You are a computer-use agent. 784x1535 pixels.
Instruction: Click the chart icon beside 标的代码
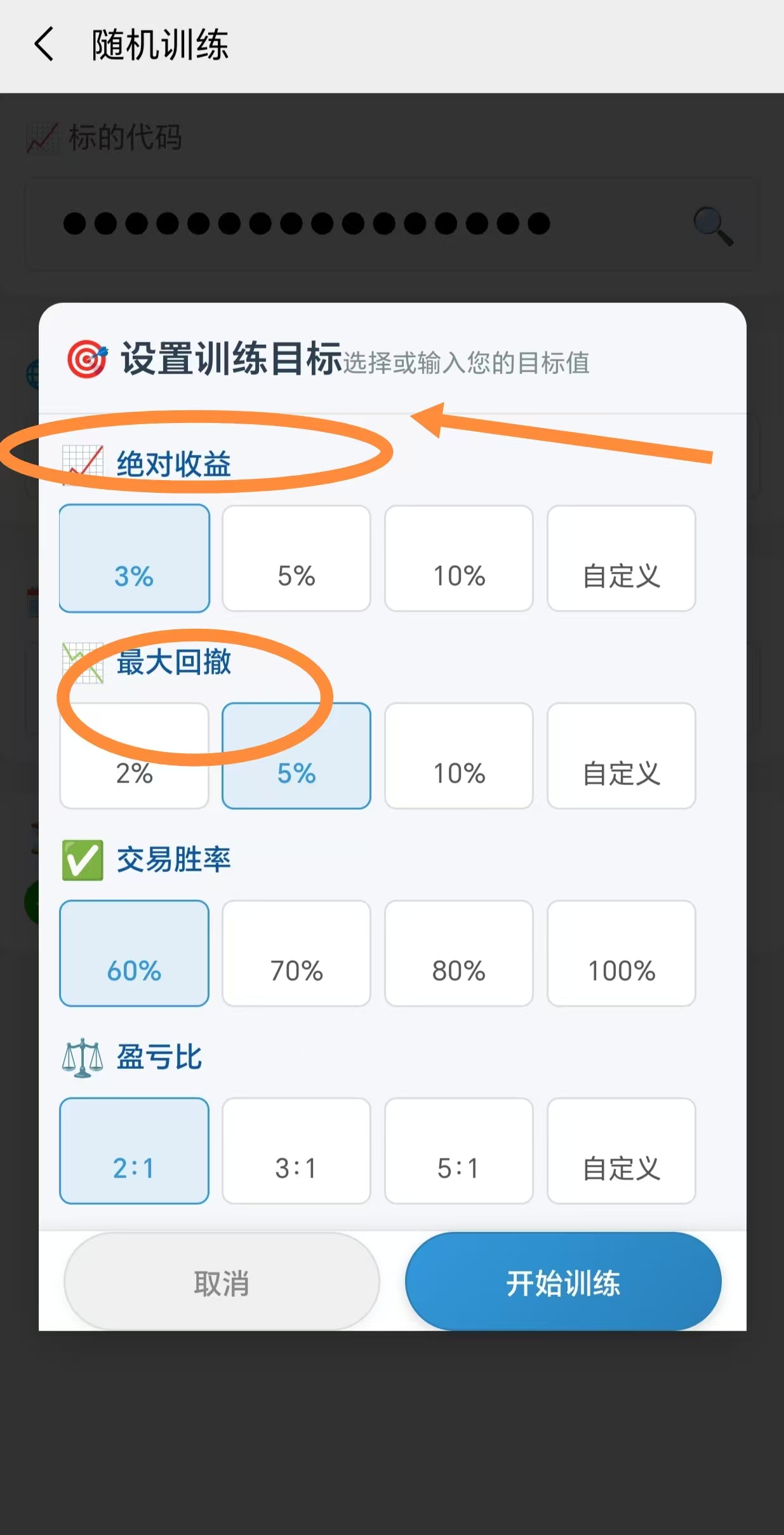43,138
